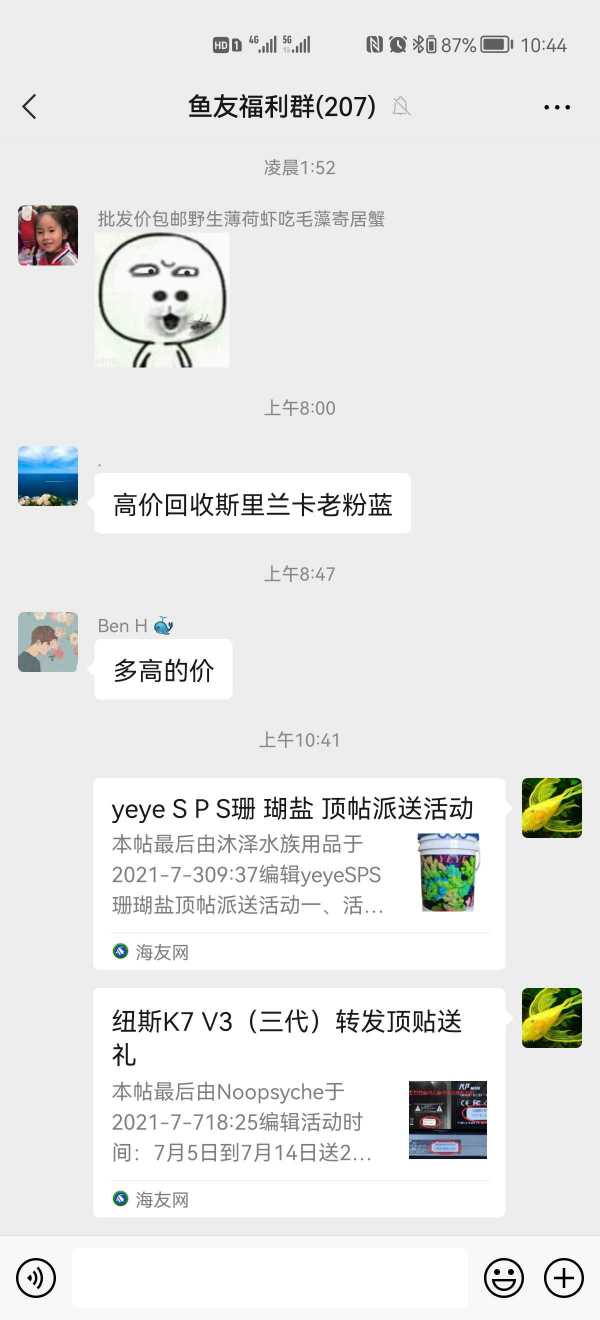Open Ben H's profile avatar
This screenshot has width=600, height=1320.
click(x=48, y=642)
